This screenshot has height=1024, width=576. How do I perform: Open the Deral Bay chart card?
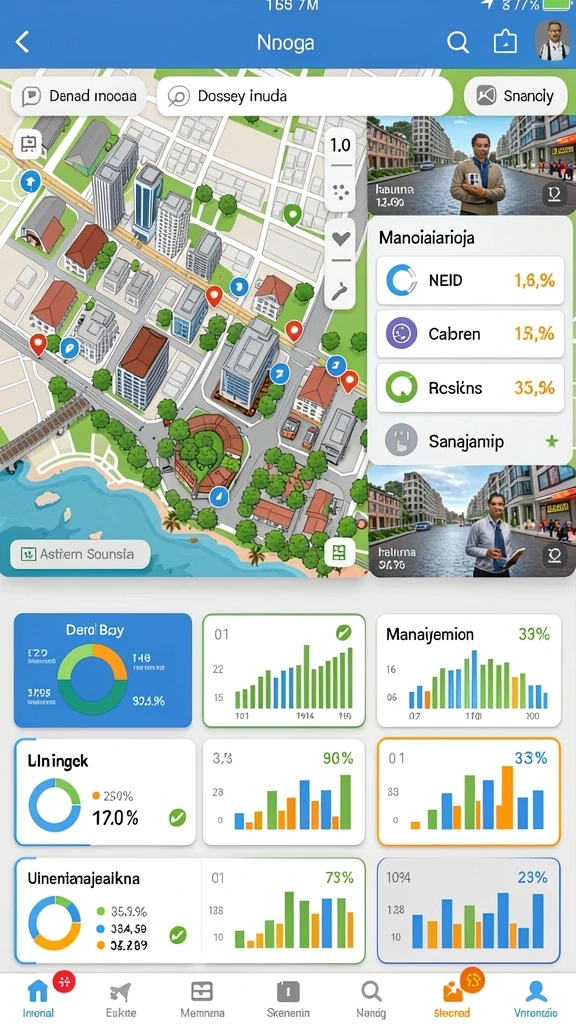click(103, 670)
